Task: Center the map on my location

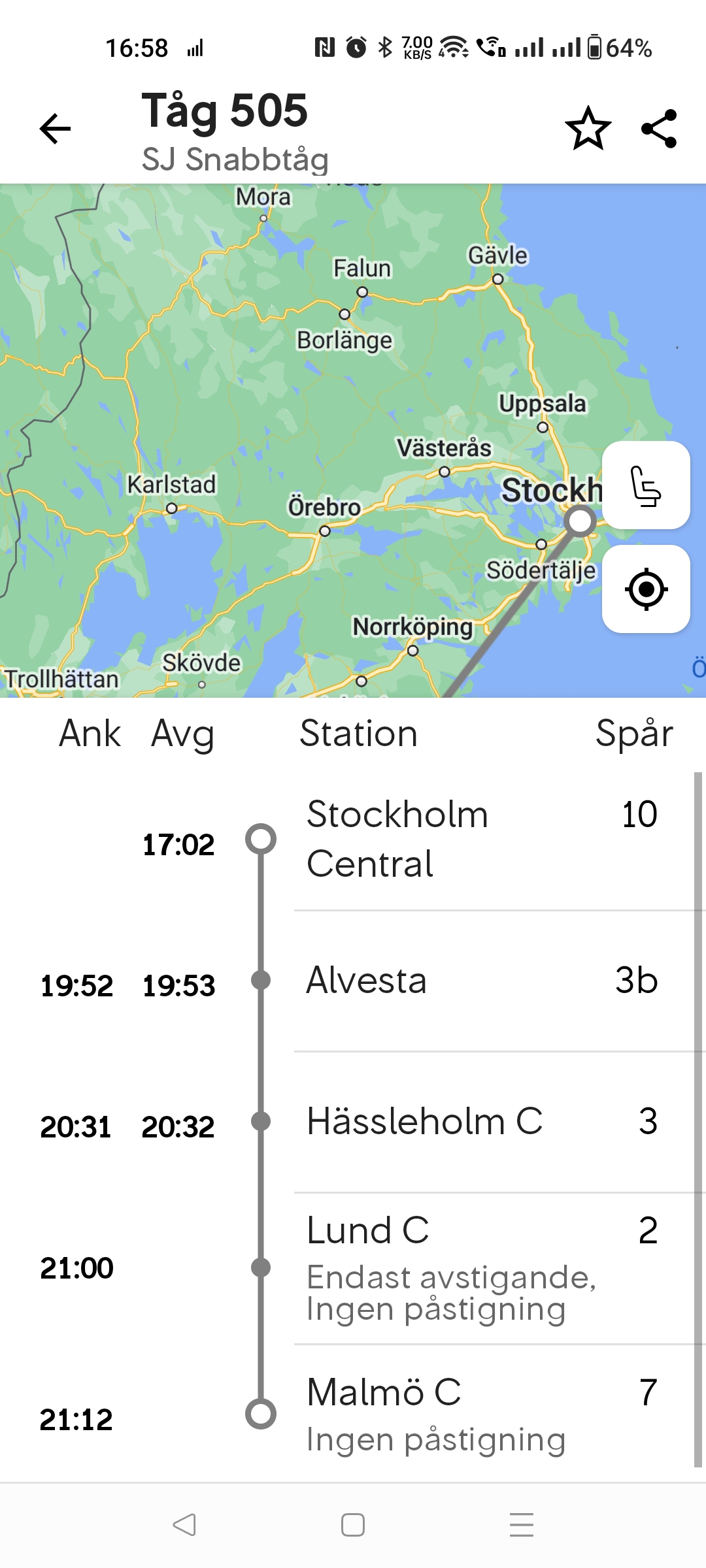Action: coord(646,589)
